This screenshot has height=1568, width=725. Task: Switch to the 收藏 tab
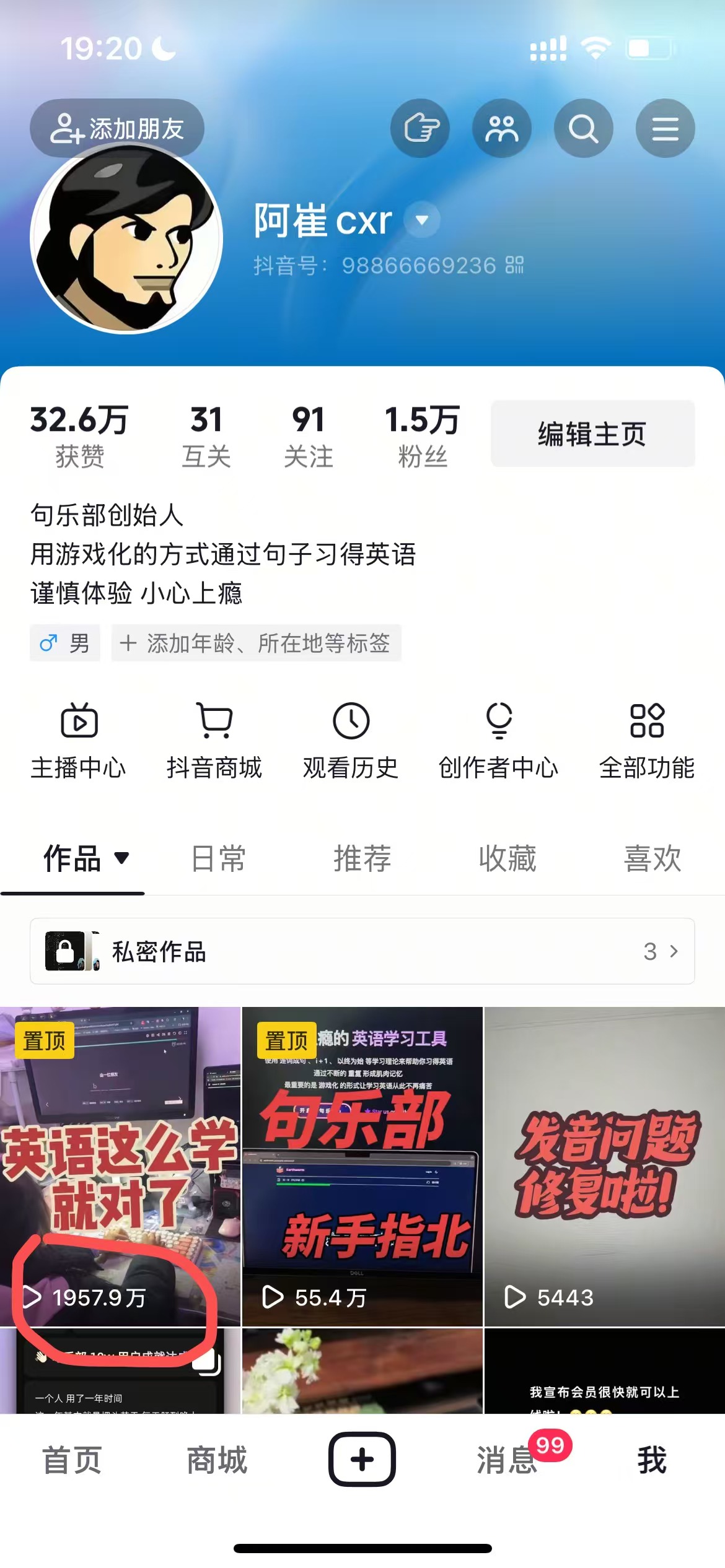click(x=507, y=860)
